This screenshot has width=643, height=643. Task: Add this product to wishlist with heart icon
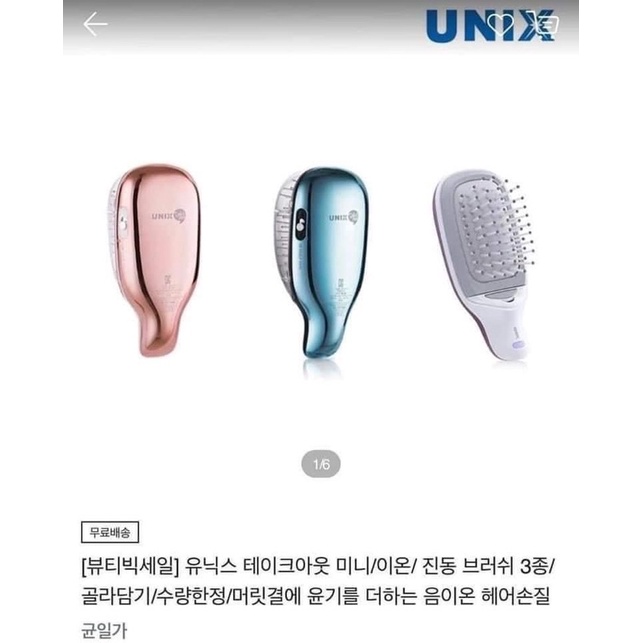coord(500,24)
